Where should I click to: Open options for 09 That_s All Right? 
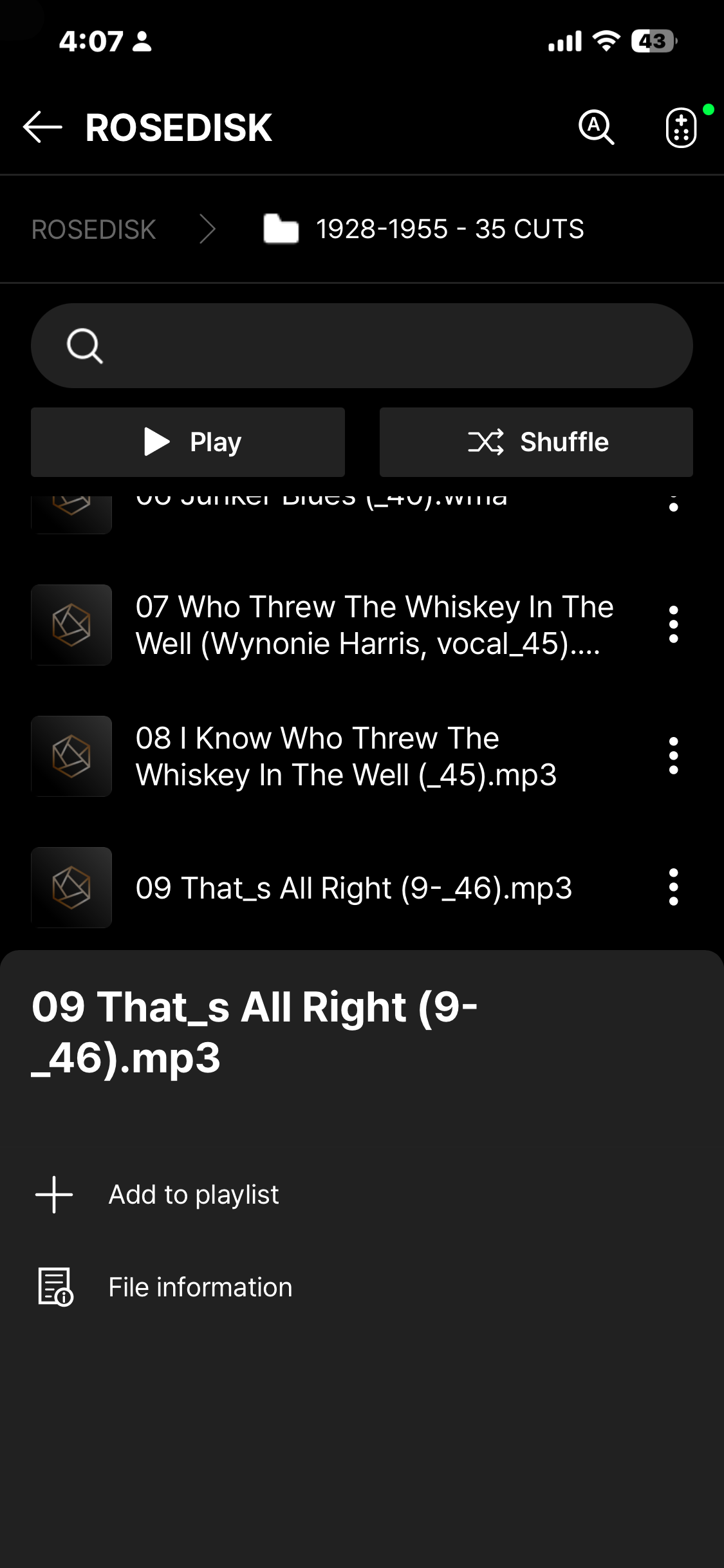tap(673, 888)
